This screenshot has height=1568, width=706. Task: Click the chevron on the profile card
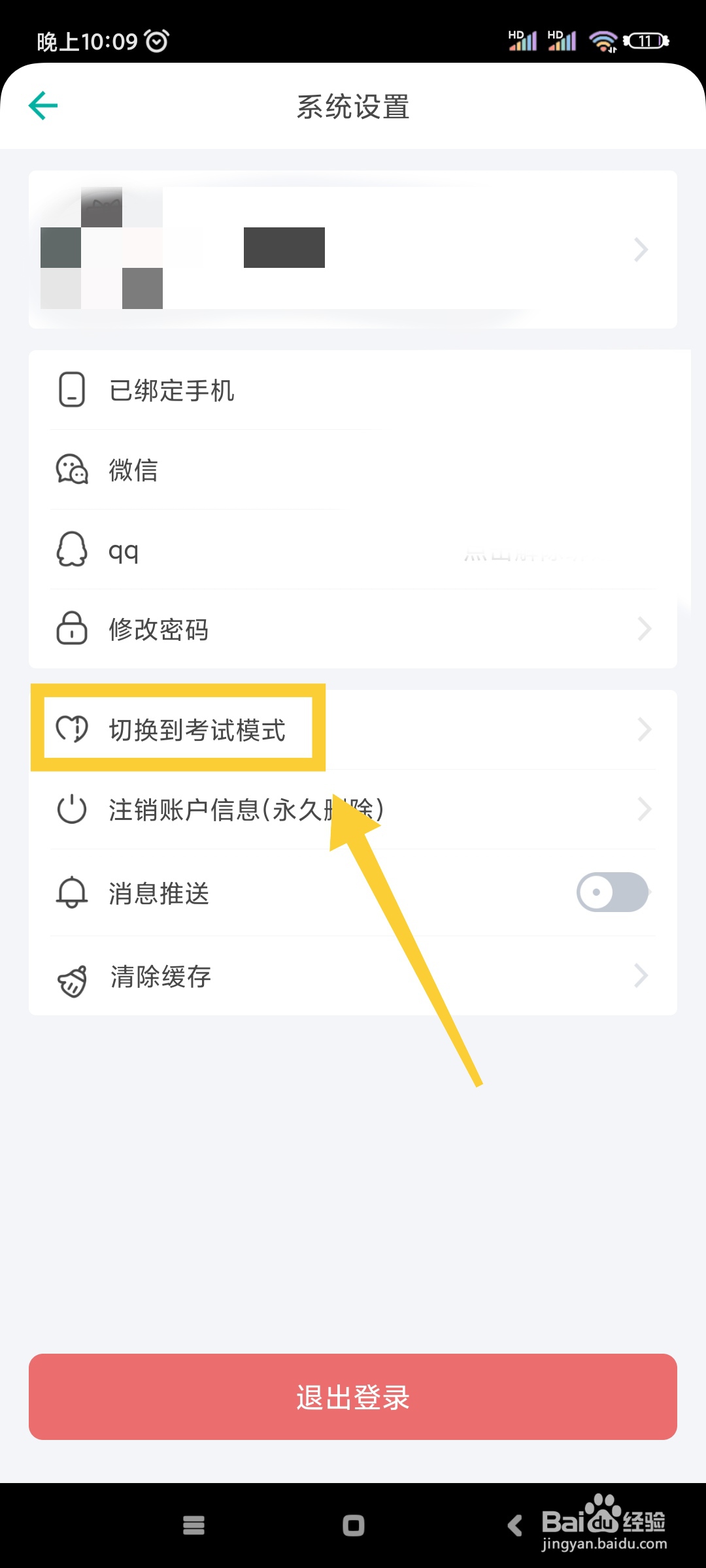(x=640, y=250)
